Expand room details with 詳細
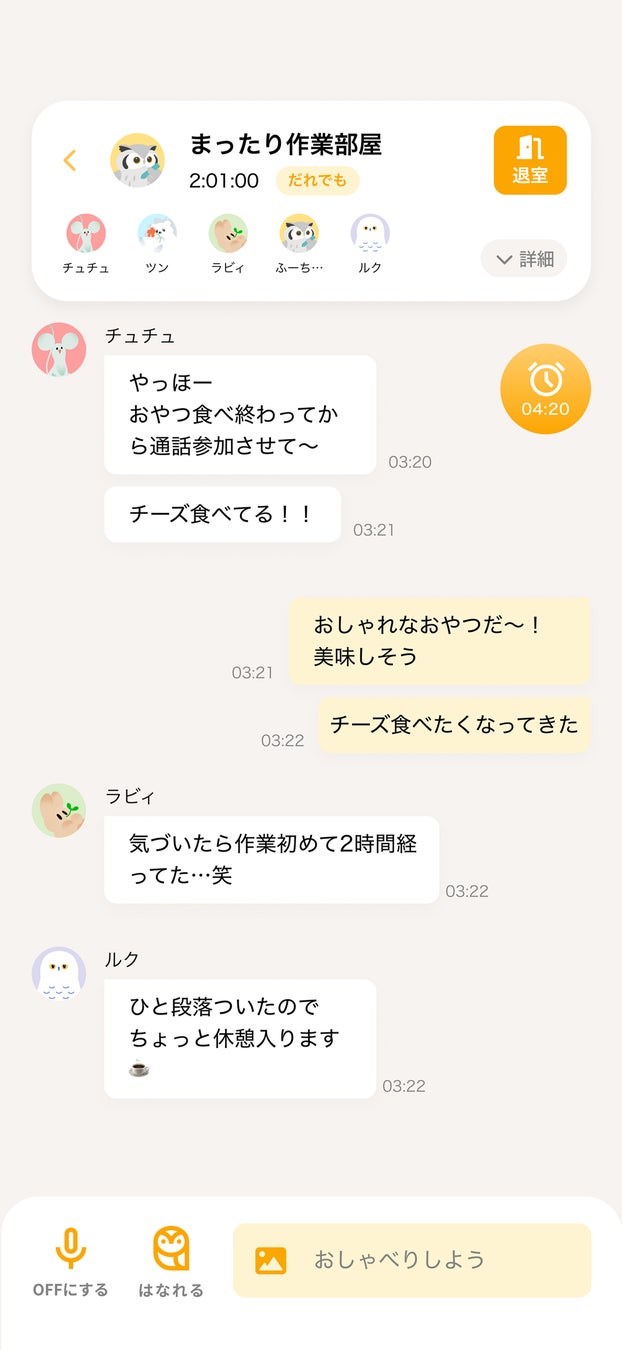This screenshot has width=622, height=1350. (524, 259)
